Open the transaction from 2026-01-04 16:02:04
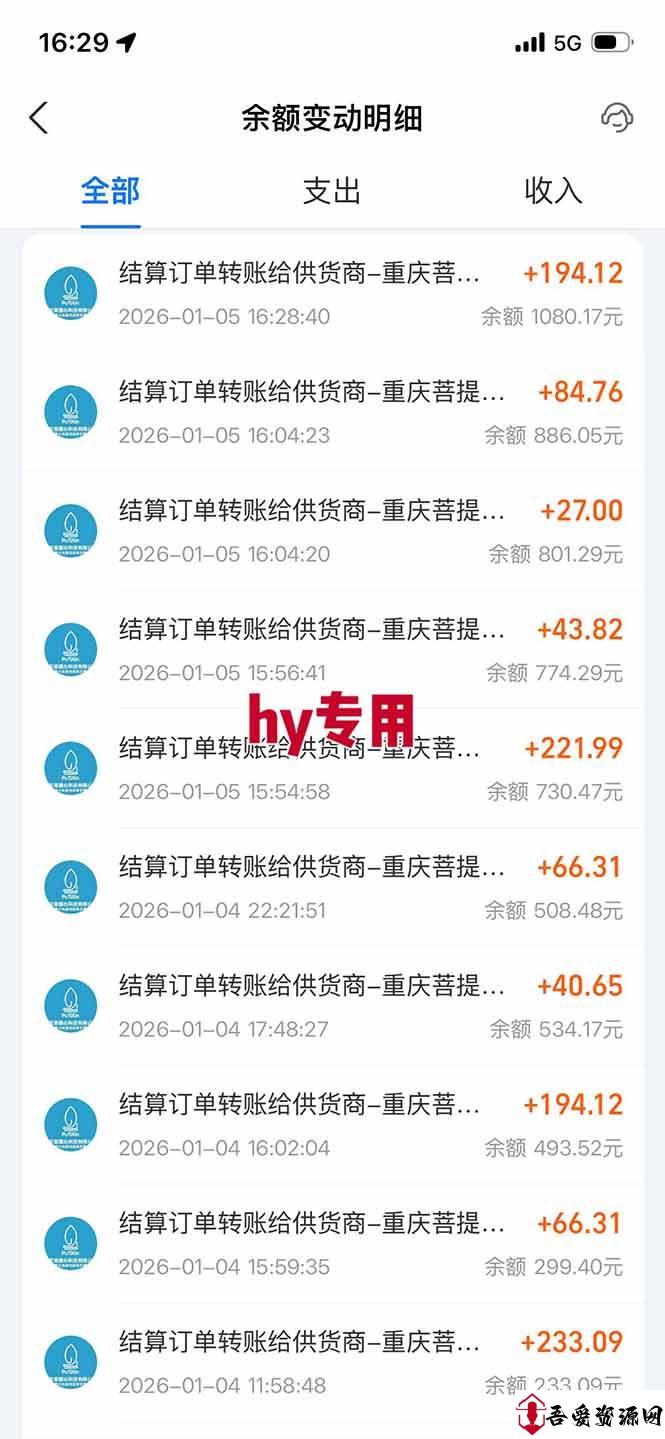Viewport: 665px width, 1439px height. (x=332, y=1125)
